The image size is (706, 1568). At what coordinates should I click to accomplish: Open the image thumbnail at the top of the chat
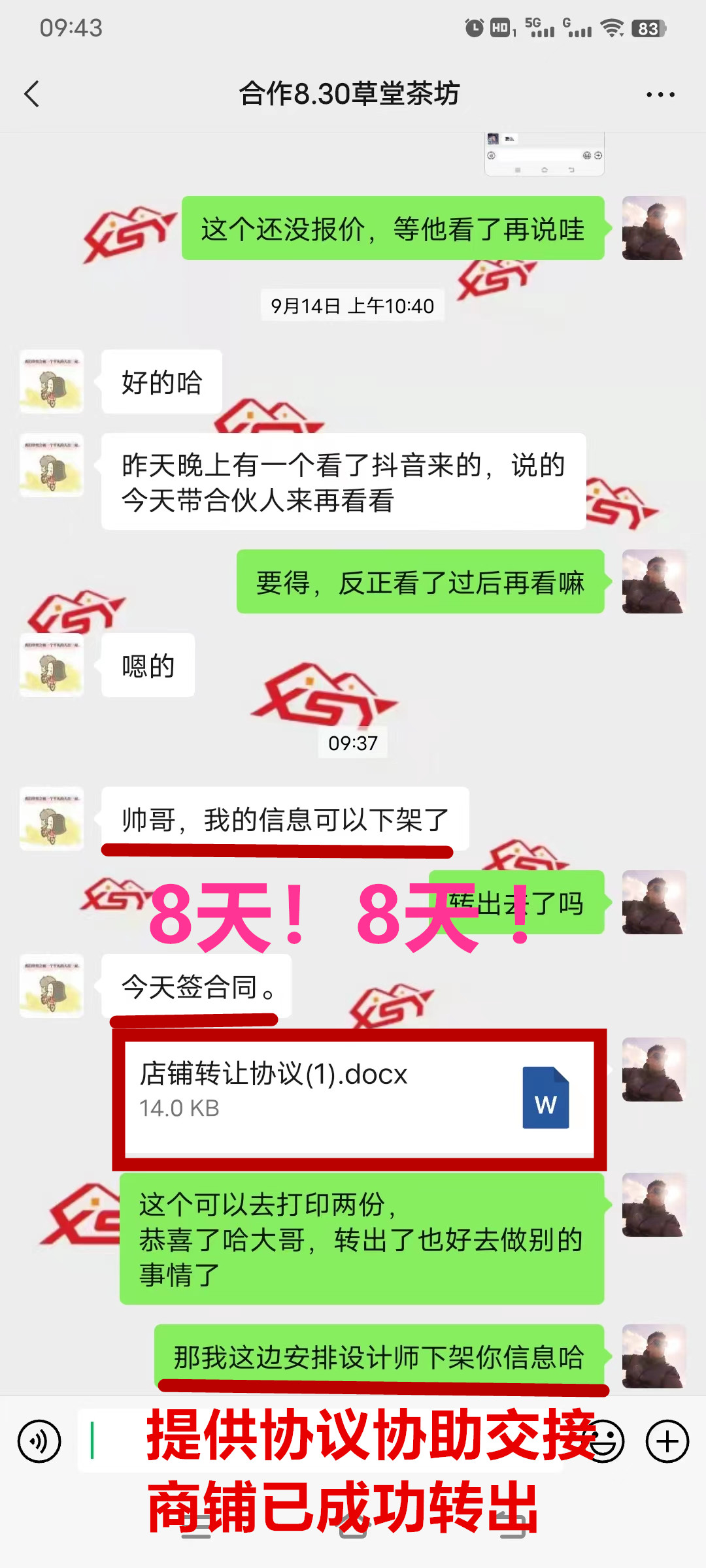[544, 154]
